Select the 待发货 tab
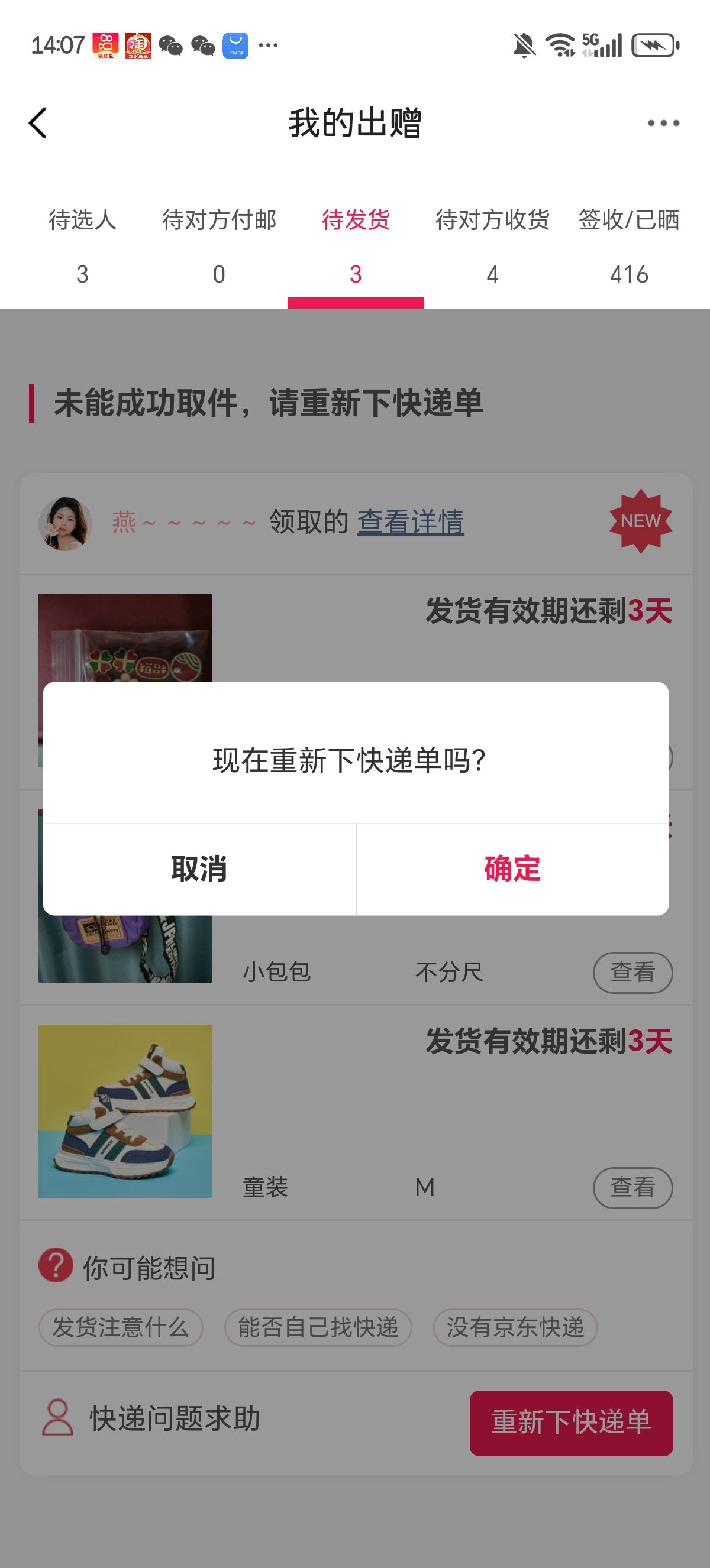710x1568 pixels. coord(356,247)
